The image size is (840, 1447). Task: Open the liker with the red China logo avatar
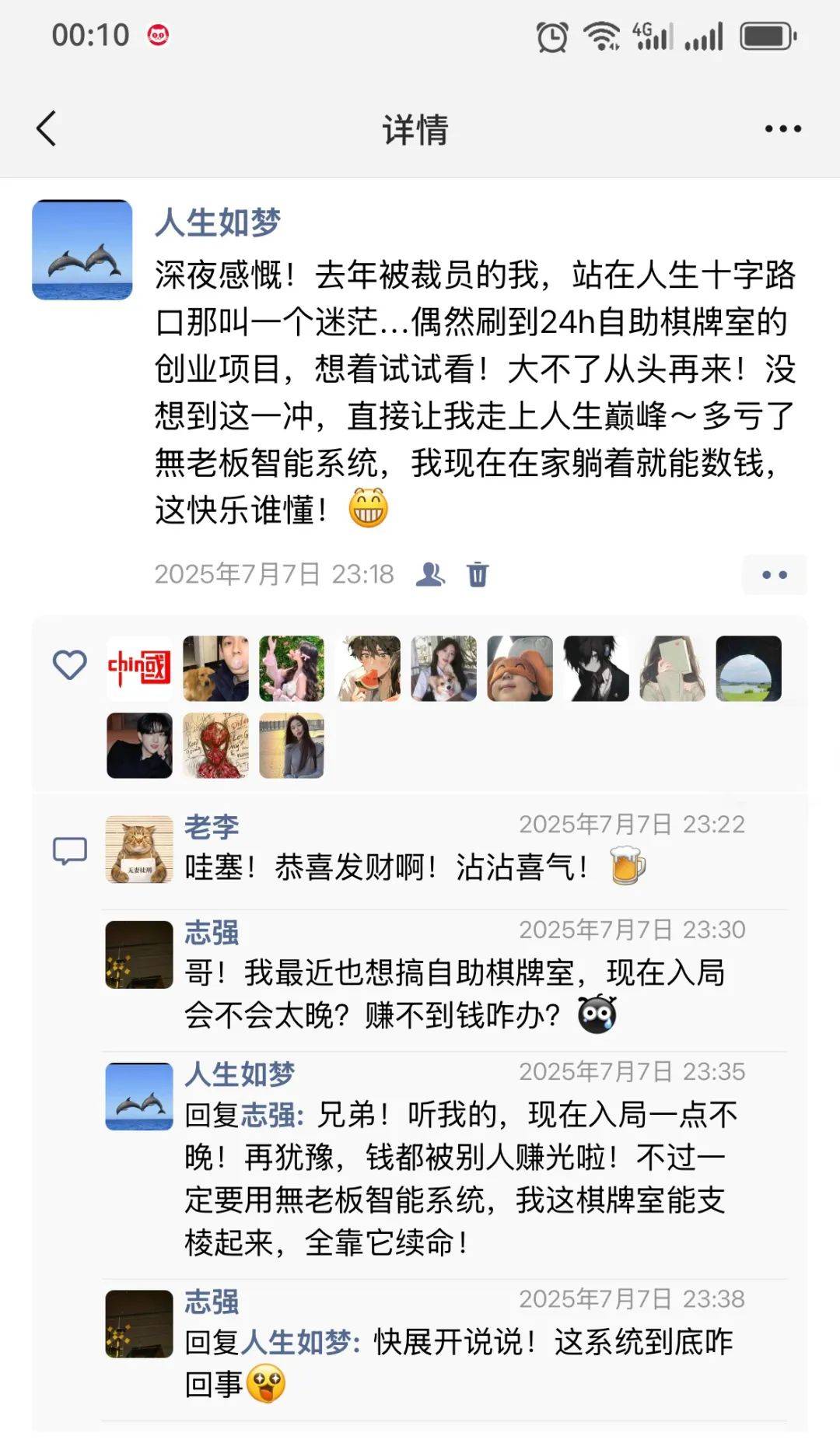point(139,668)
